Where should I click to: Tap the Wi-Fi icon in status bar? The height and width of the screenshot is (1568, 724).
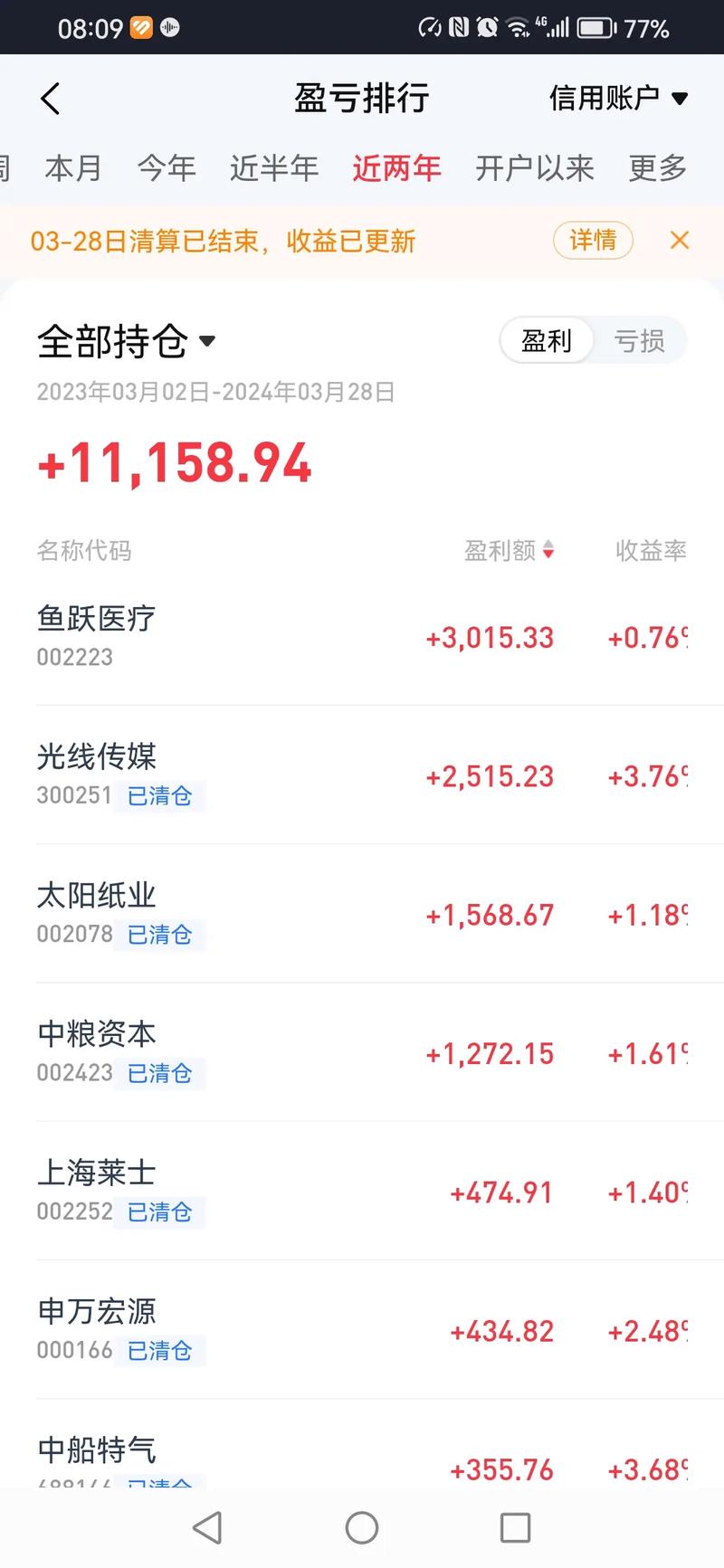[519, 28]
